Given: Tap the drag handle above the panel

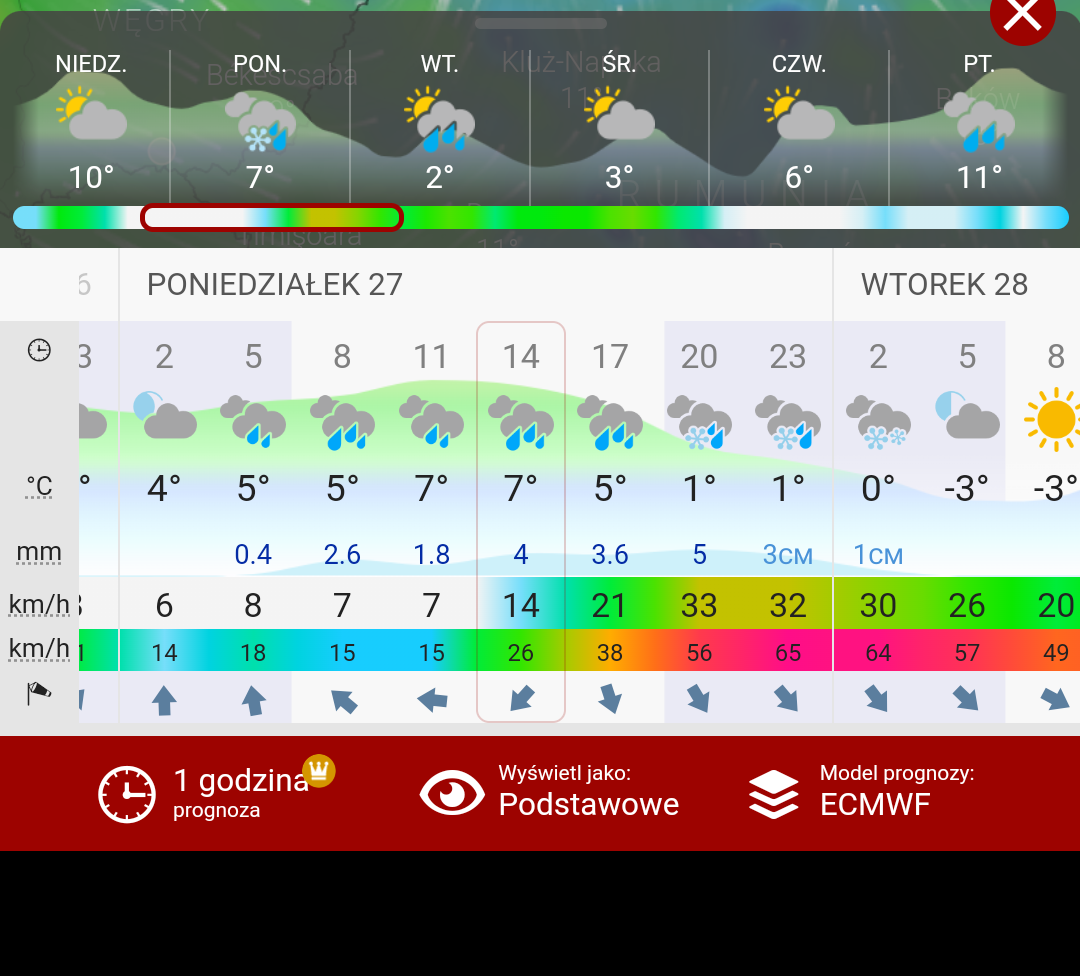Looking at the screenshot, I should [540, 23].
